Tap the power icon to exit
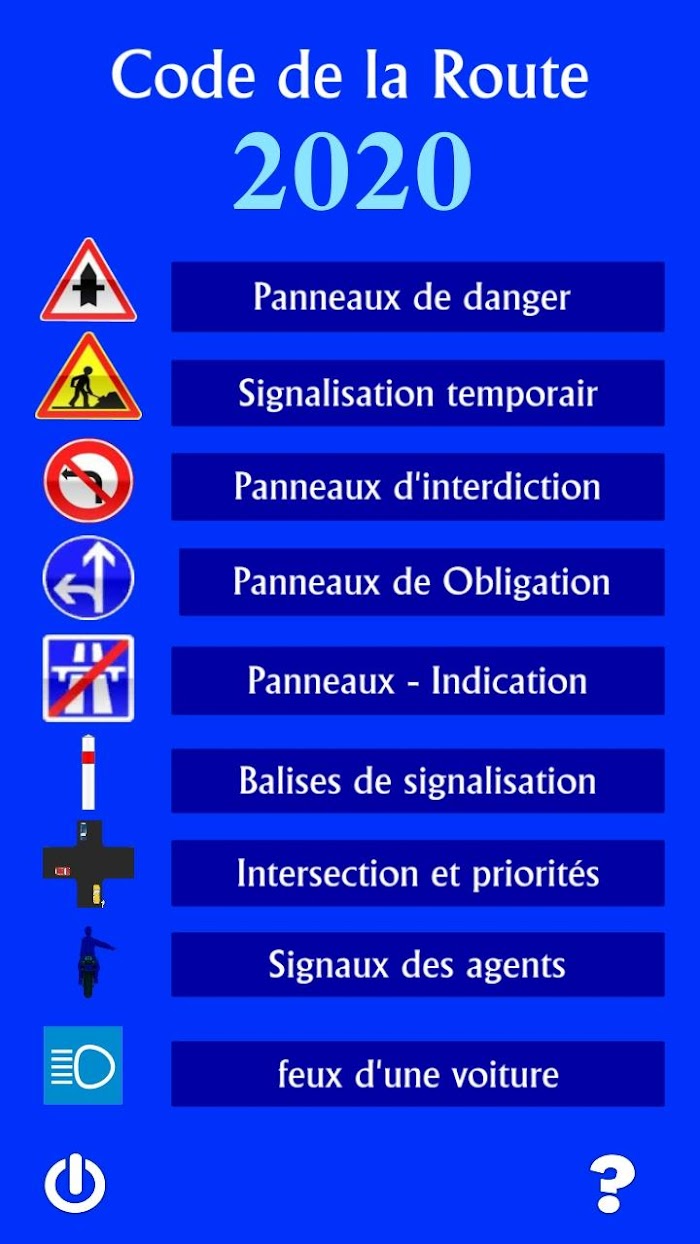 (x=75, y=1185)
